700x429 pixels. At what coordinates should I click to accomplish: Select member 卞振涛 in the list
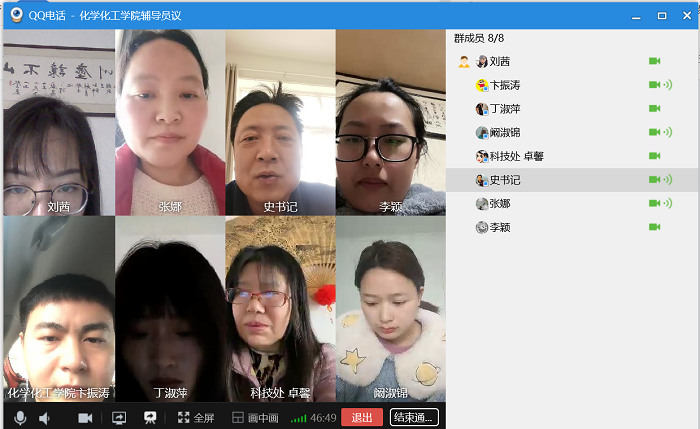[505, 85]
